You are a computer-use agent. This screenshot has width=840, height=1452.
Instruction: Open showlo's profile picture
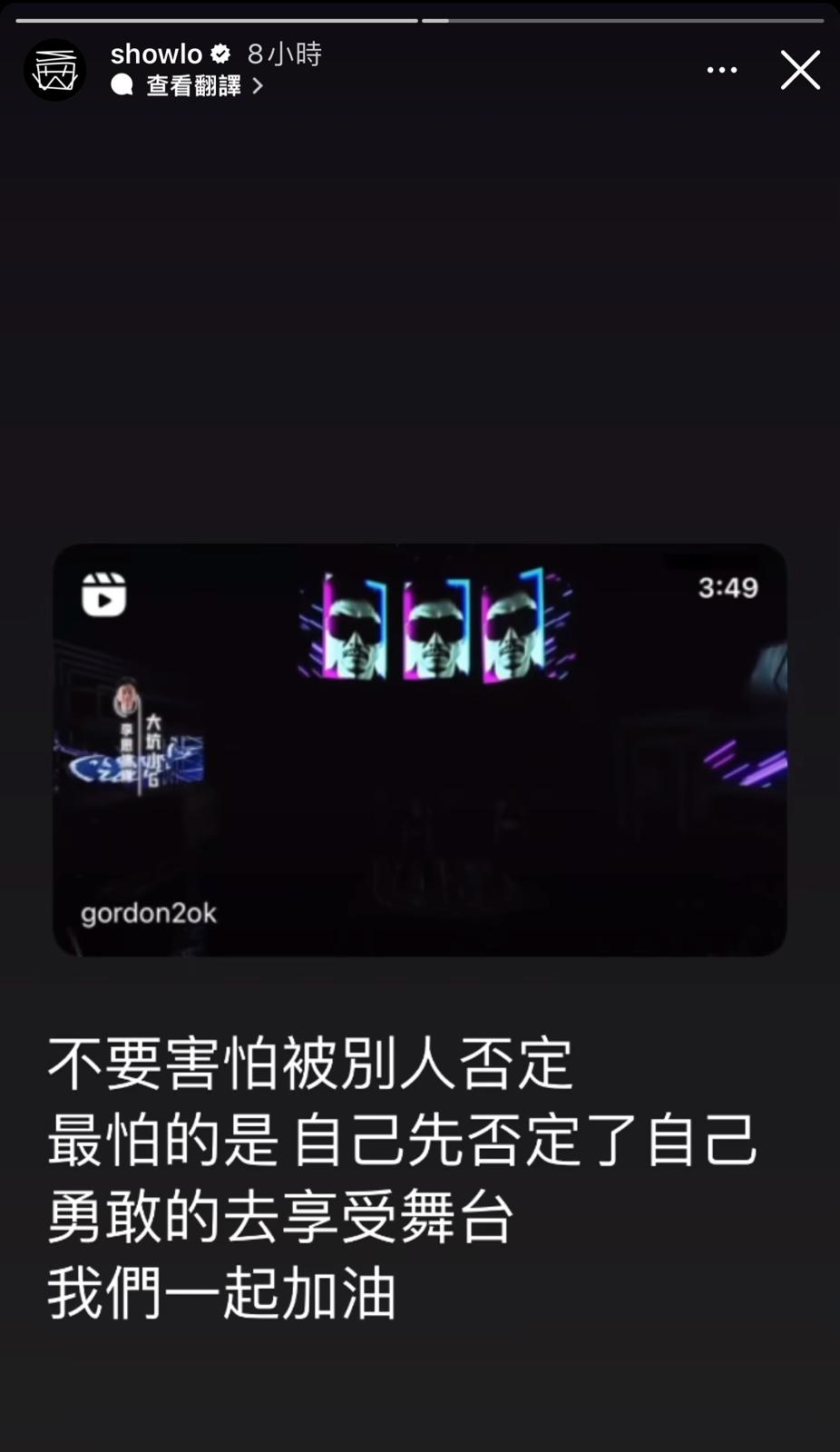(x=54, y=70)
